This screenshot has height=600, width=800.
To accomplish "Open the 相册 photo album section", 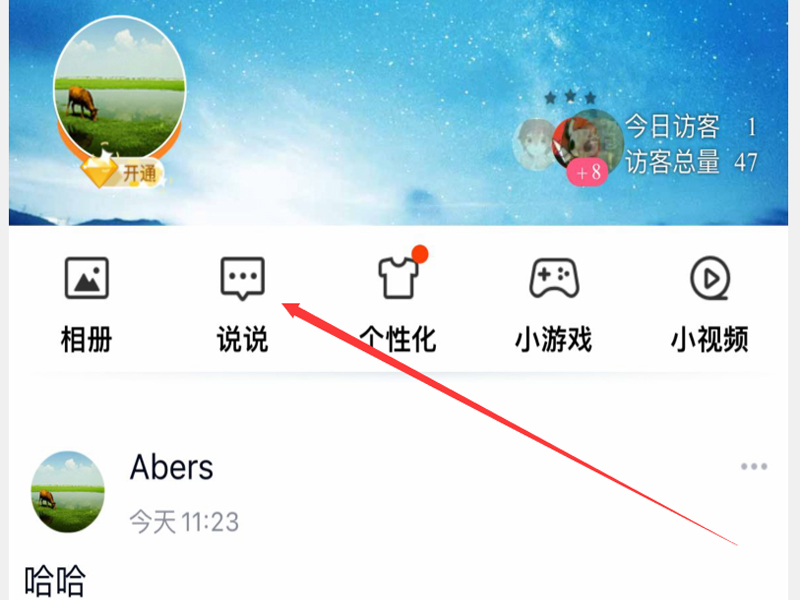I will (86, 304).
